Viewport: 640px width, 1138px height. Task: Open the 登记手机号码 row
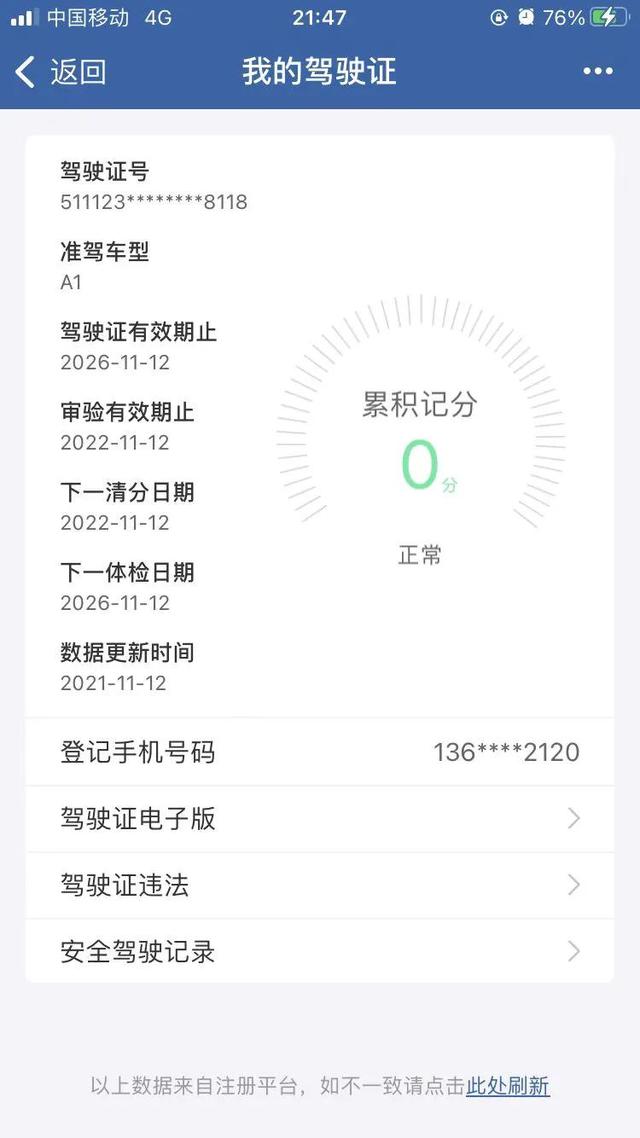[x=320, y=752]
